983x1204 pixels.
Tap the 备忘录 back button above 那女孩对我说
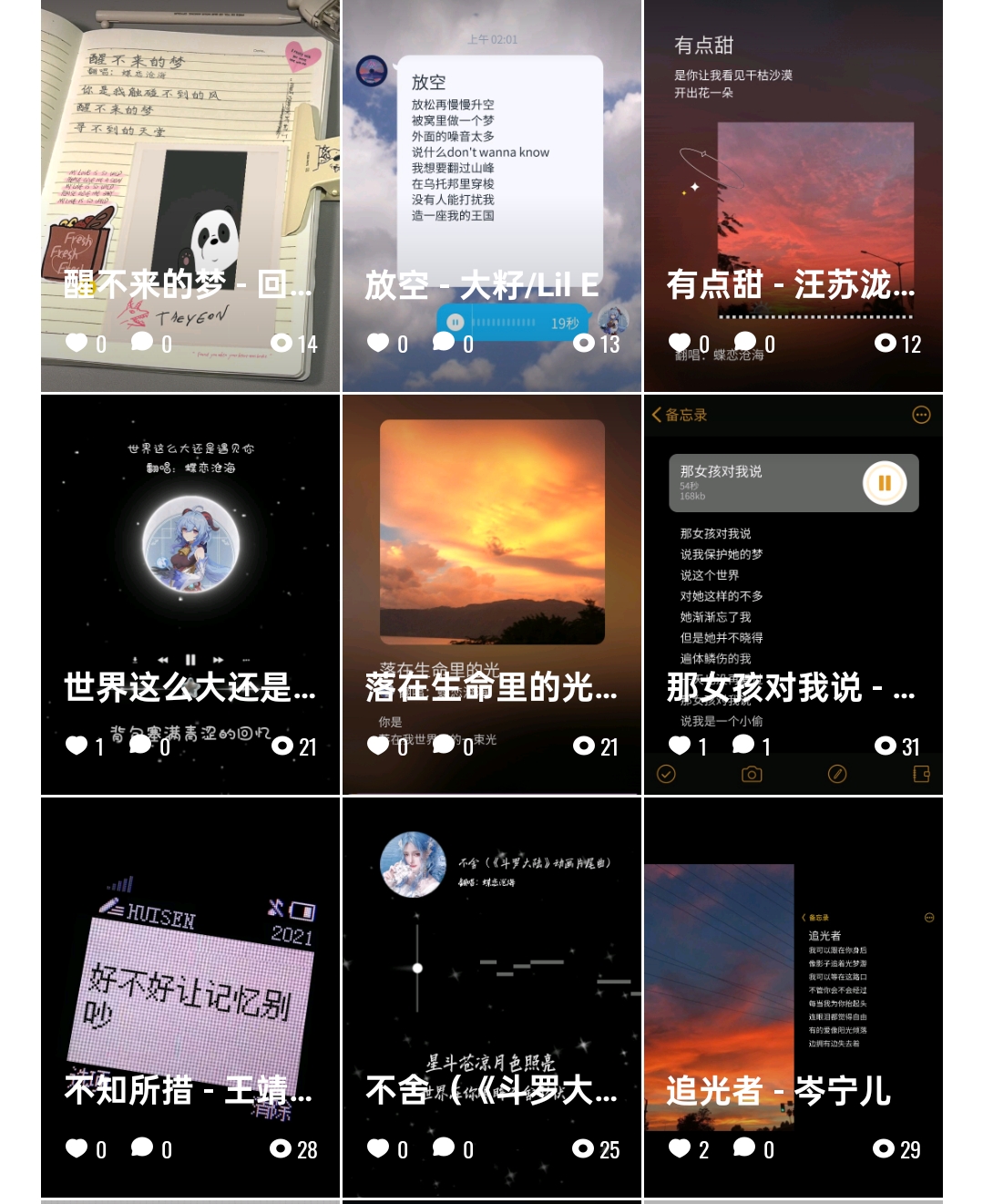click(673, 415)
